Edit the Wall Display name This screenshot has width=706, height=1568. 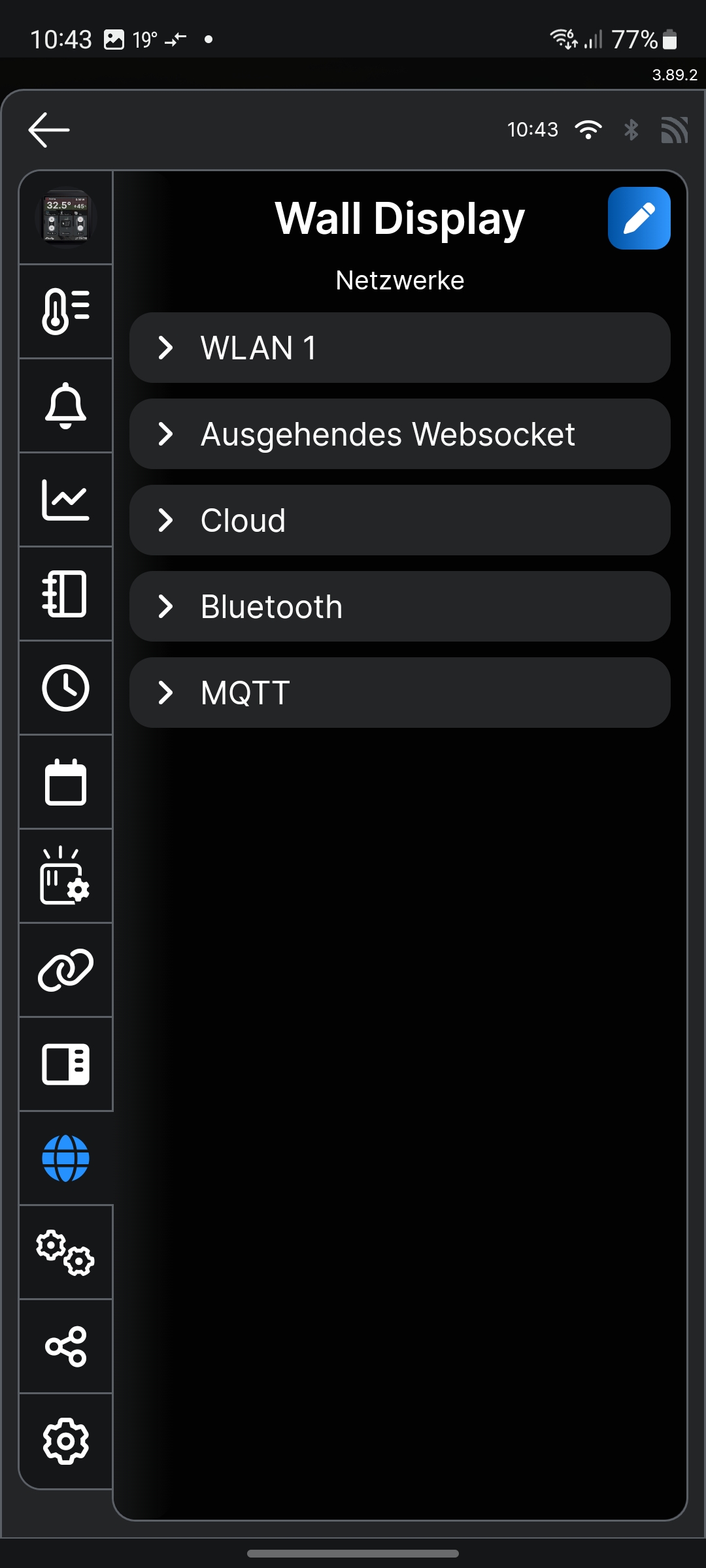tap(639, 218)
